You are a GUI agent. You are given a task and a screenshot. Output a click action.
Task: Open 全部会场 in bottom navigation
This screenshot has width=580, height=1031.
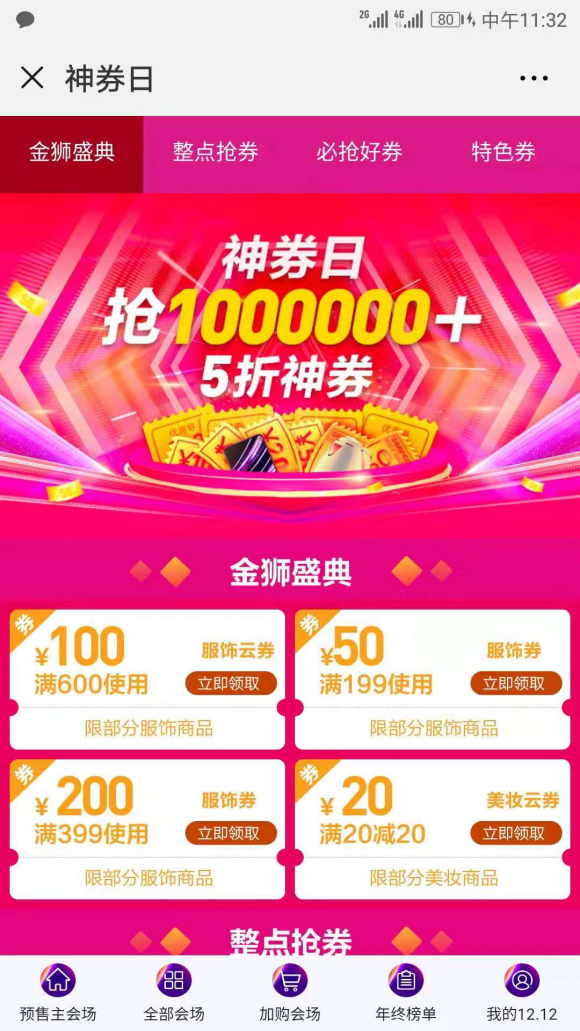point(174,992)
